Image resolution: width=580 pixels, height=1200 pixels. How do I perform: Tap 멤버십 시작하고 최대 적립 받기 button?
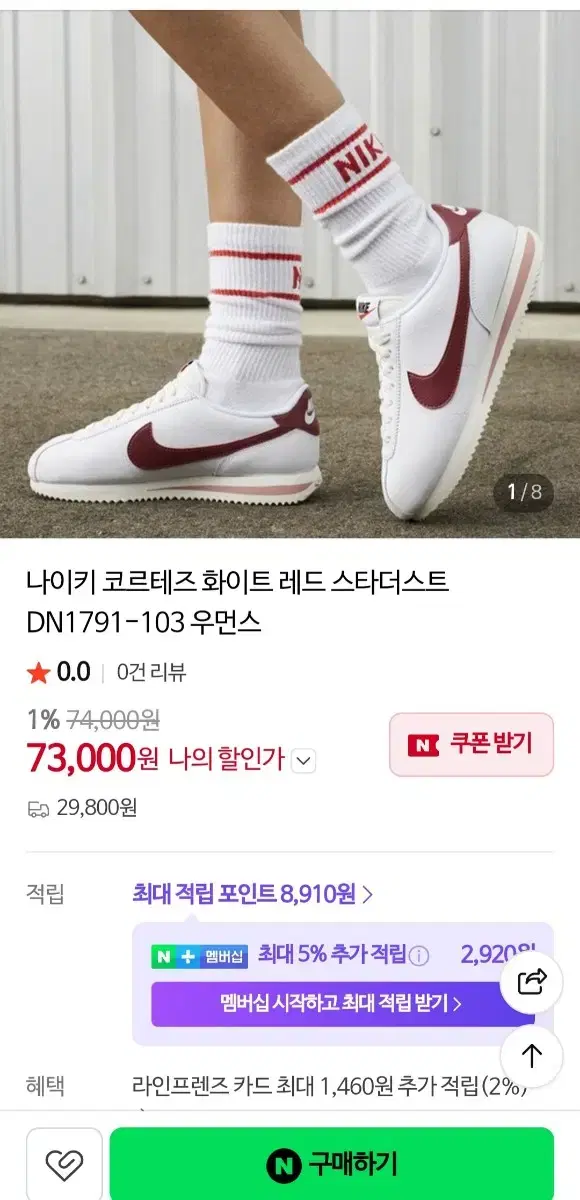[x=340, y=1003]
